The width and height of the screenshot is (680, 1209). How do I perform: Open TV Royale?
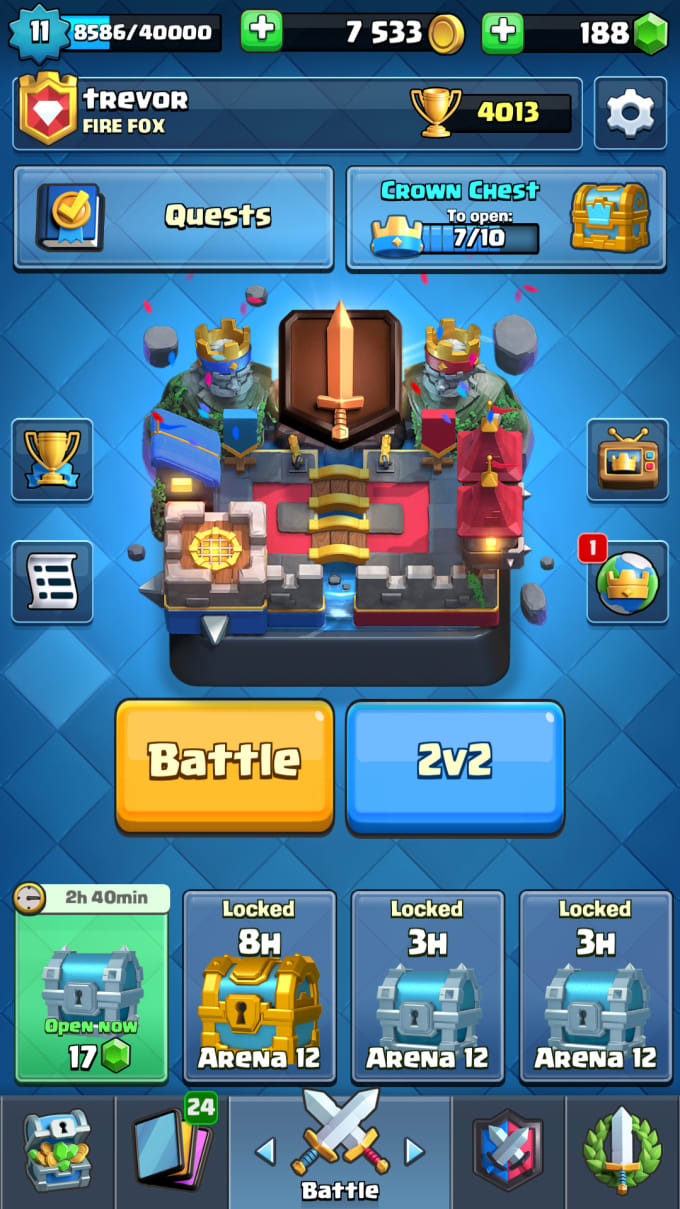tap(628, 459)
